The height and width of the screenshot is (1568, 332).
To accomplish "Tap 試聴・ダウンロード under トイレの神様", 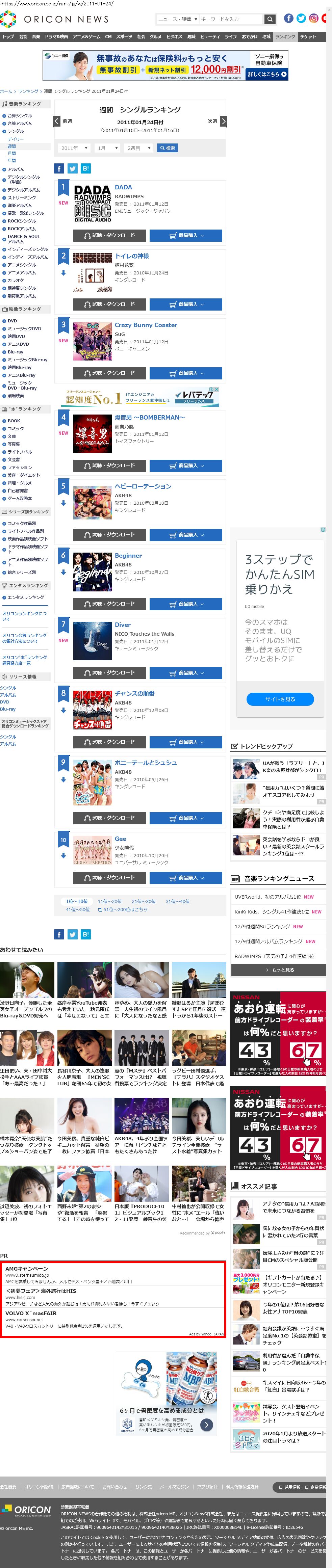I will coord(110,304).
